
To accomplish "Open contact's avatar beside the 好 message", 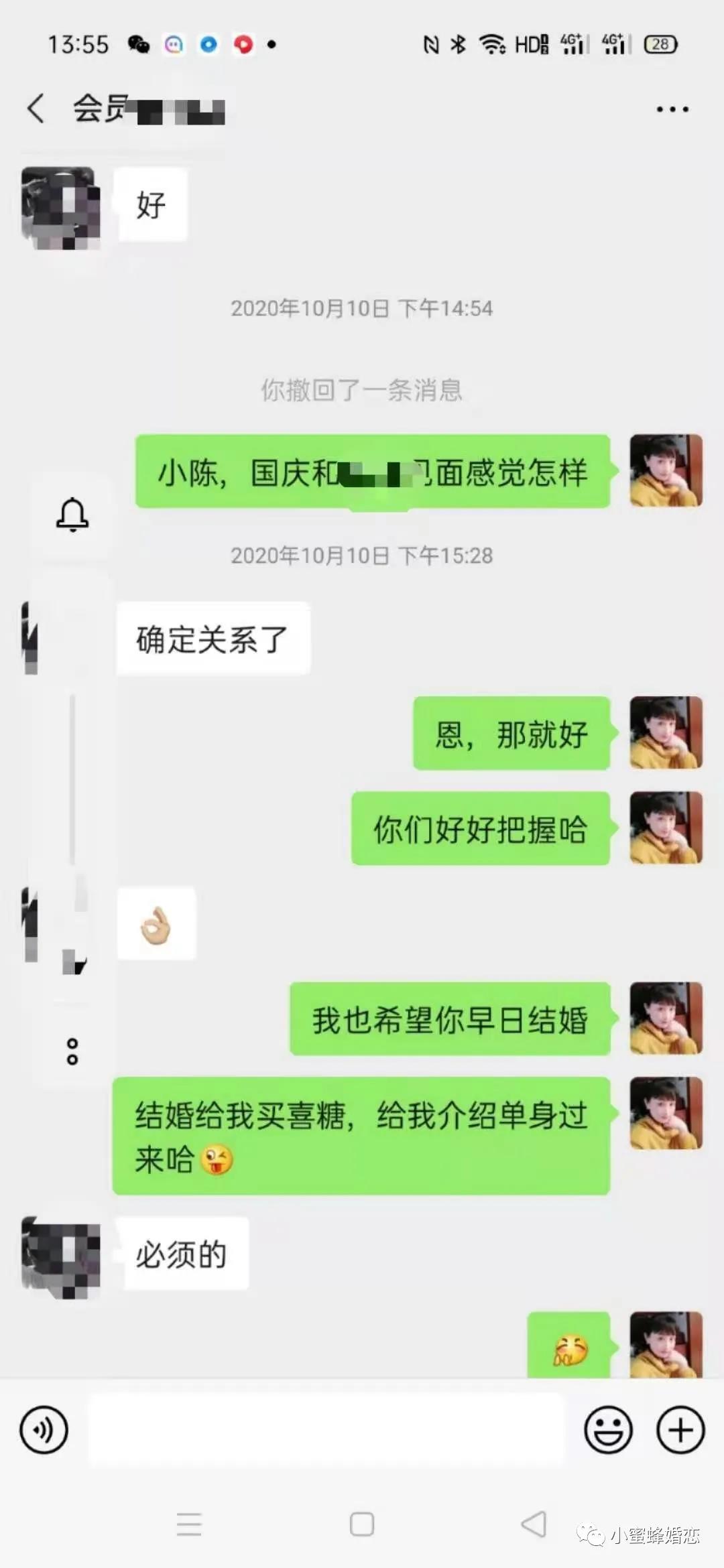I will [60, 208].
